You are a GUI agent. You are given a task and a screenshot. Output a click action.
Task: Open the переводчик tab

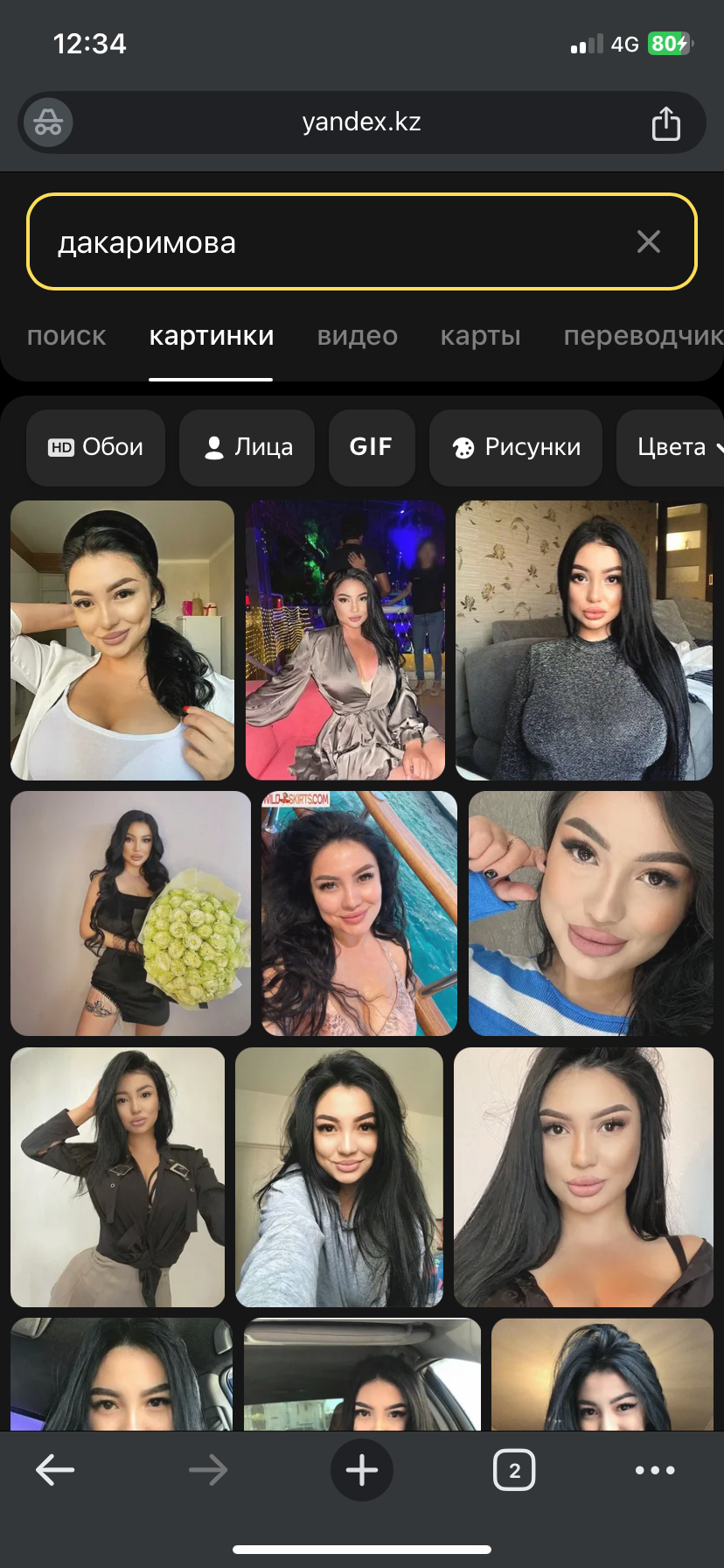644,336
